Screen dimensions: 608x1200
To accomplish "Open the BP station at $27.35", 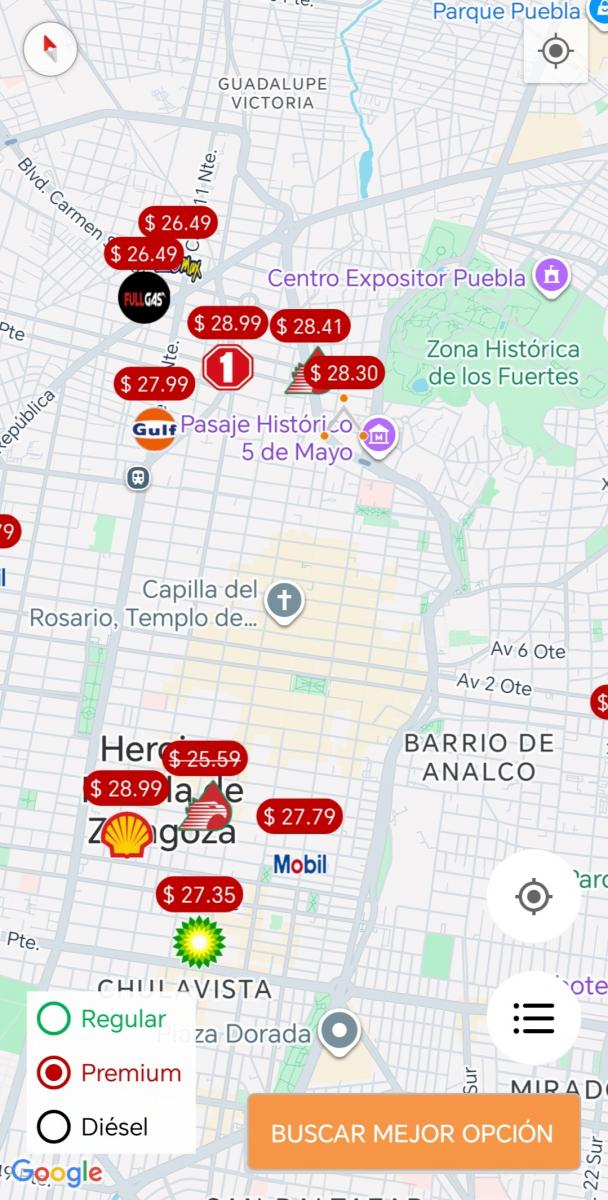I will (x=199, y=941).
